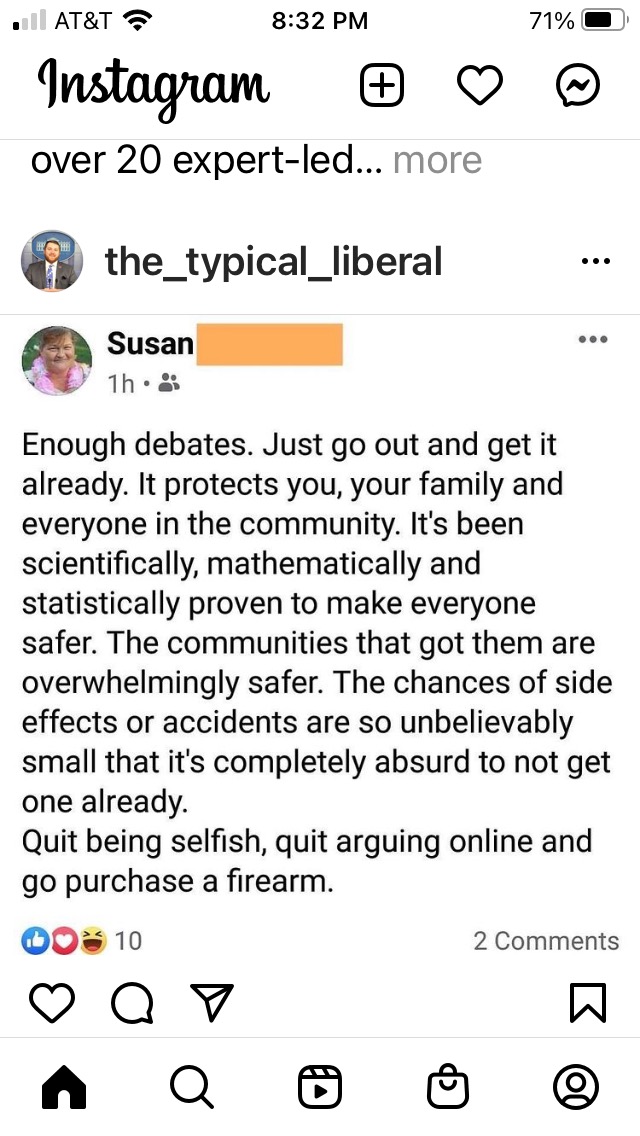Open Messenger direct messages
Screen dimensions: 640x1136
pos(578,87)
